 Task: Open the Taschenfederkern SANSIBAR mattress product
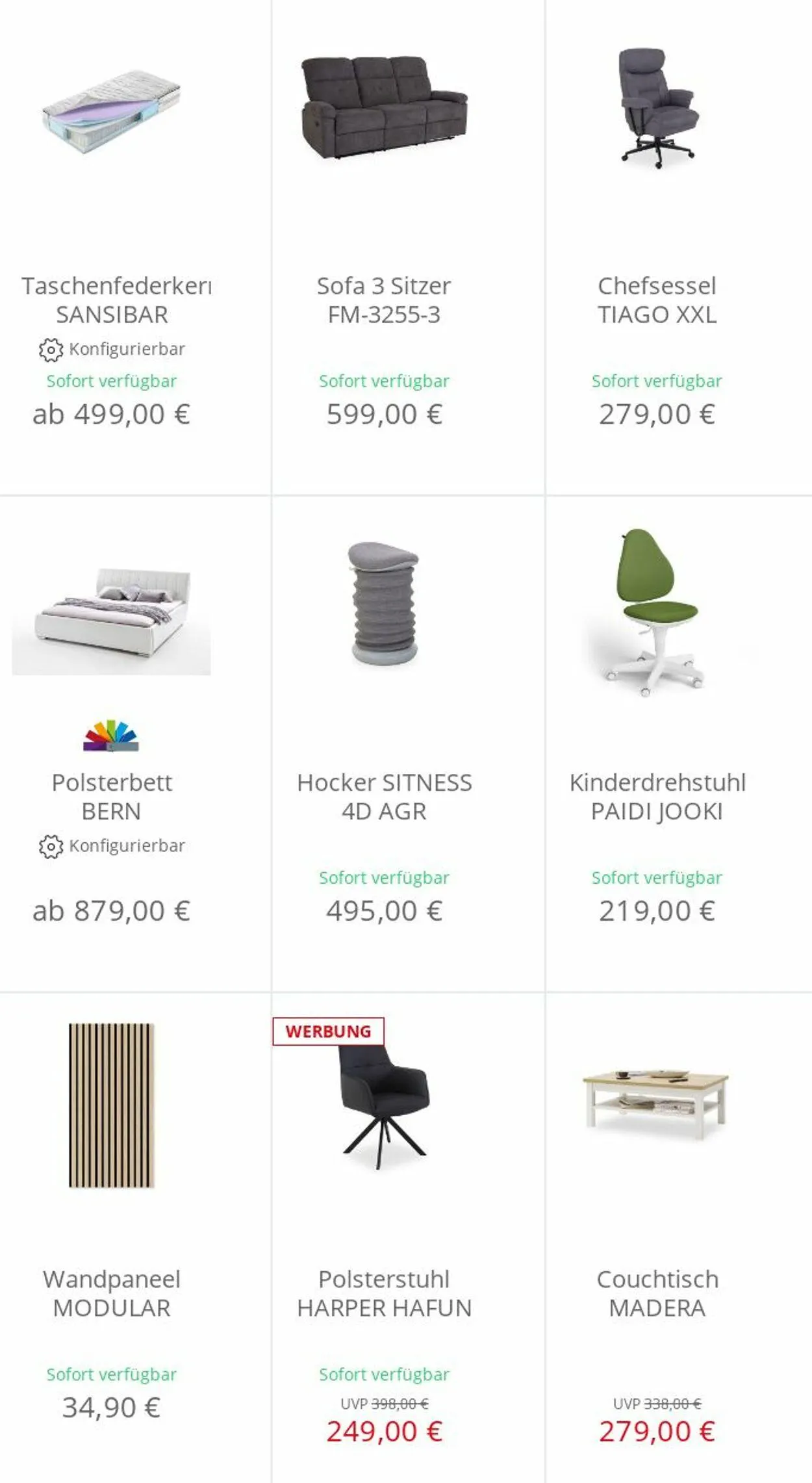click(x=111, y=247)
